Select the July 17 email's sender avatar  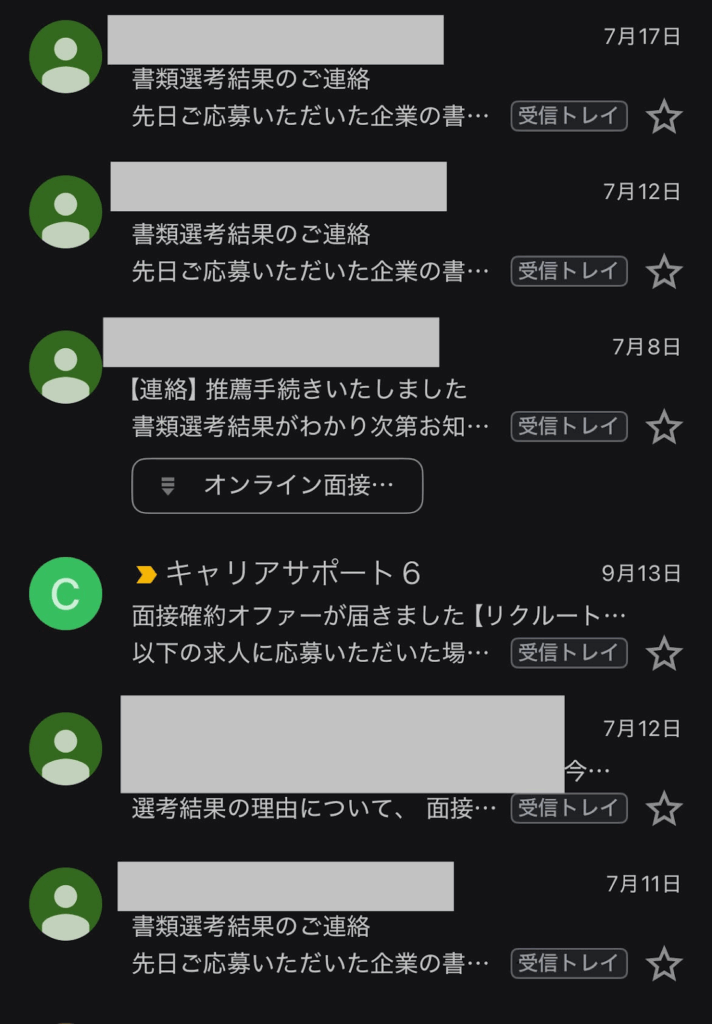(x=66, y=56)
